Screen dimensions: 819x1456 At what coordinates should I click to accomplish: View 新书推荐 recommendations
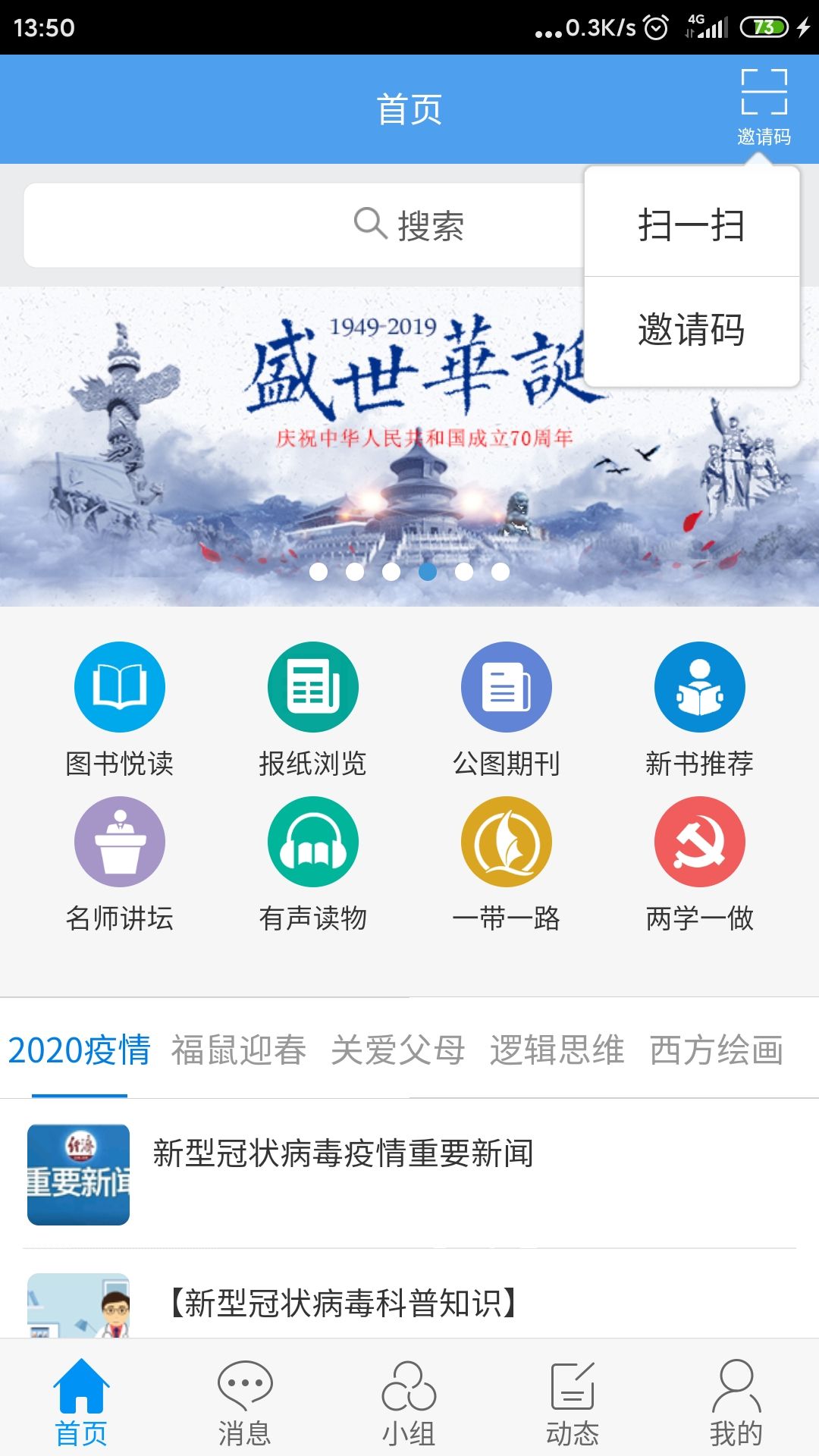click(699, 709)
